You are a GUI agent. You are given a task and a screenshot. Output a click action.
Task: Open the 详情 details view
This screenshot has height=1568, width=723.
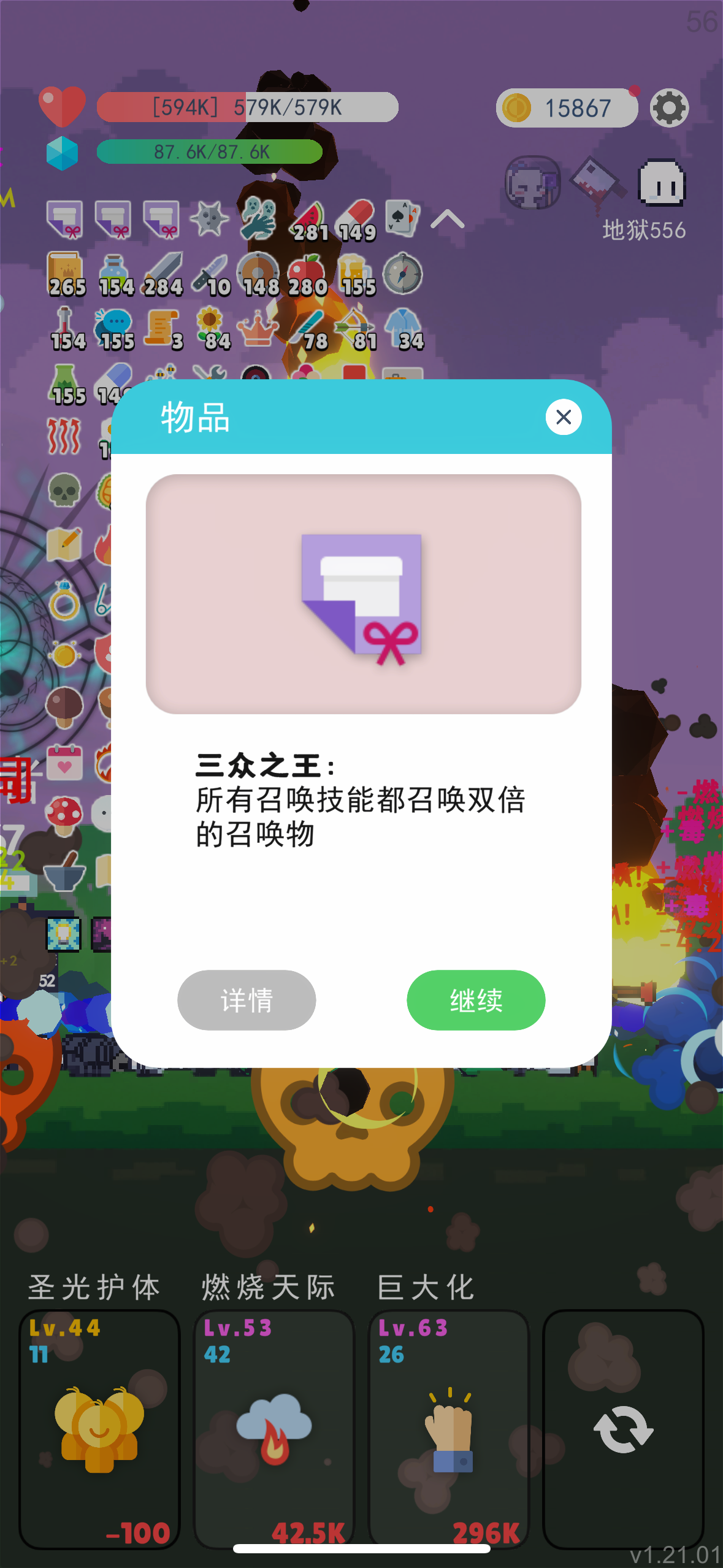click(x=247, y=1000)
